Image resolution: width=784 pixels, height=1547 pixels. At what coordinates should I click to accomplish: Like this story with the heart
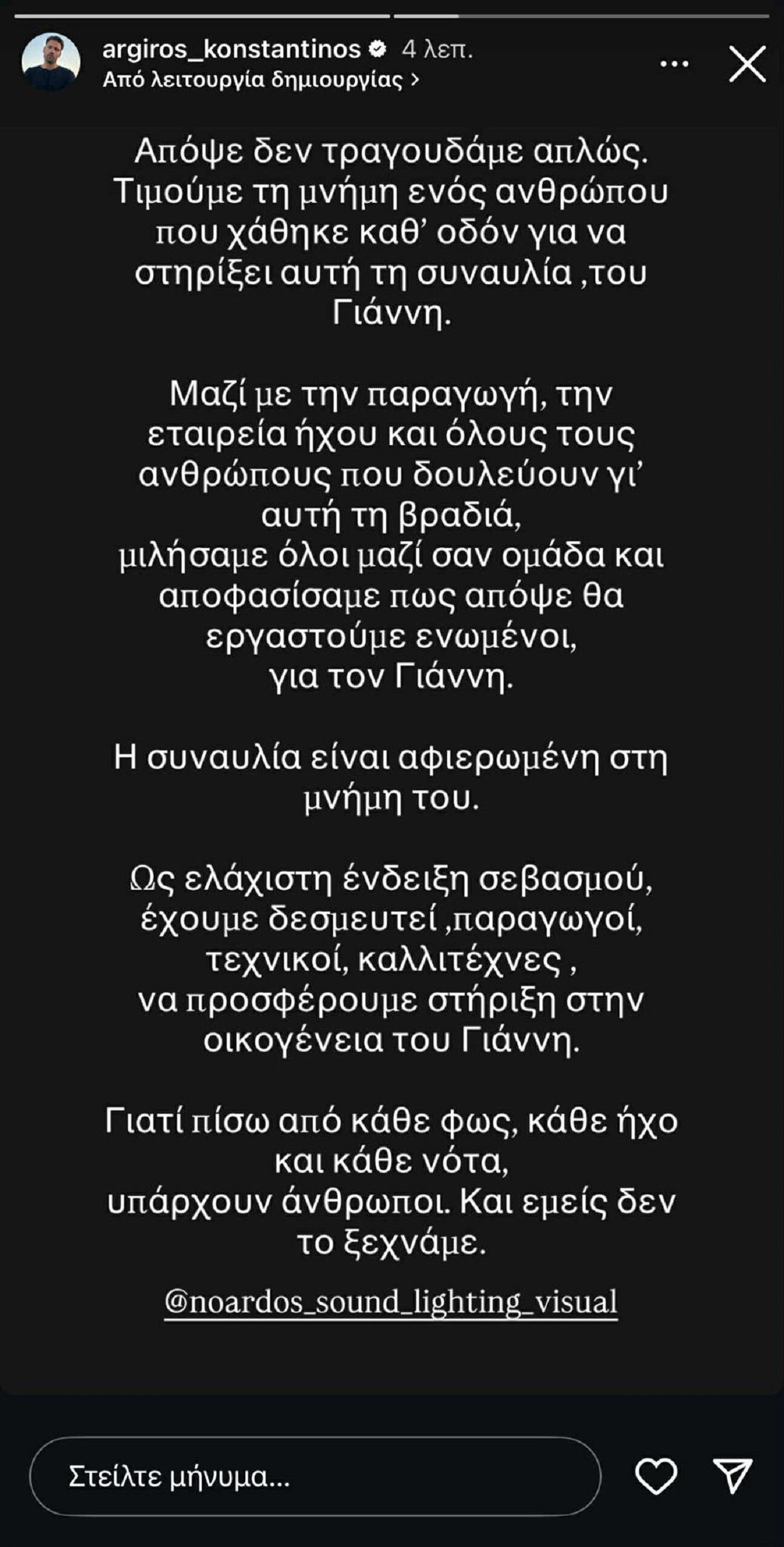point(656,1476)
